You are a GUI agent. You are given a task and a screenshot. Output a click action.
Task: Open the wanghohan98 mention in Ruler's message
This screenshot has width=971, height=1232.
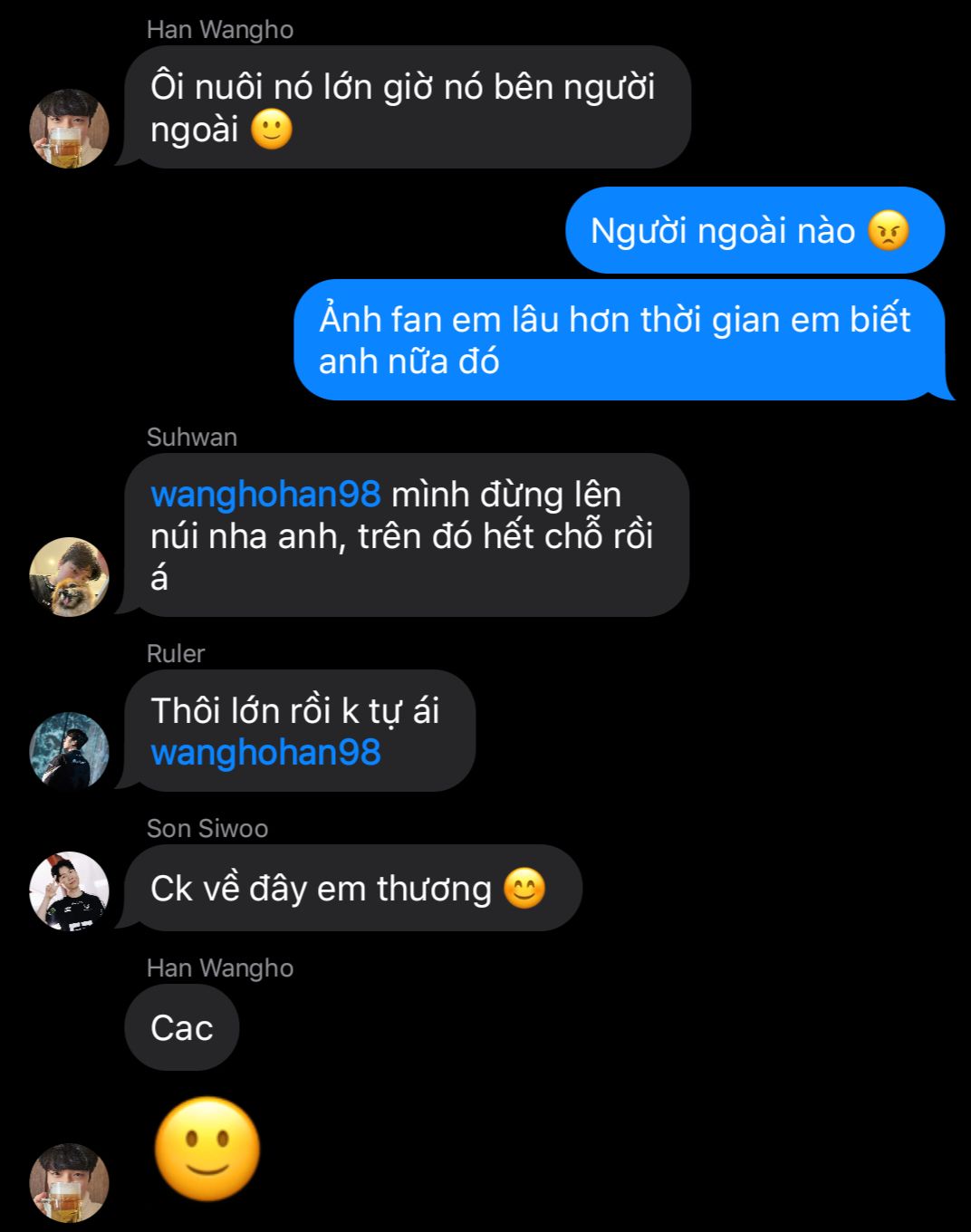point(265,753)
